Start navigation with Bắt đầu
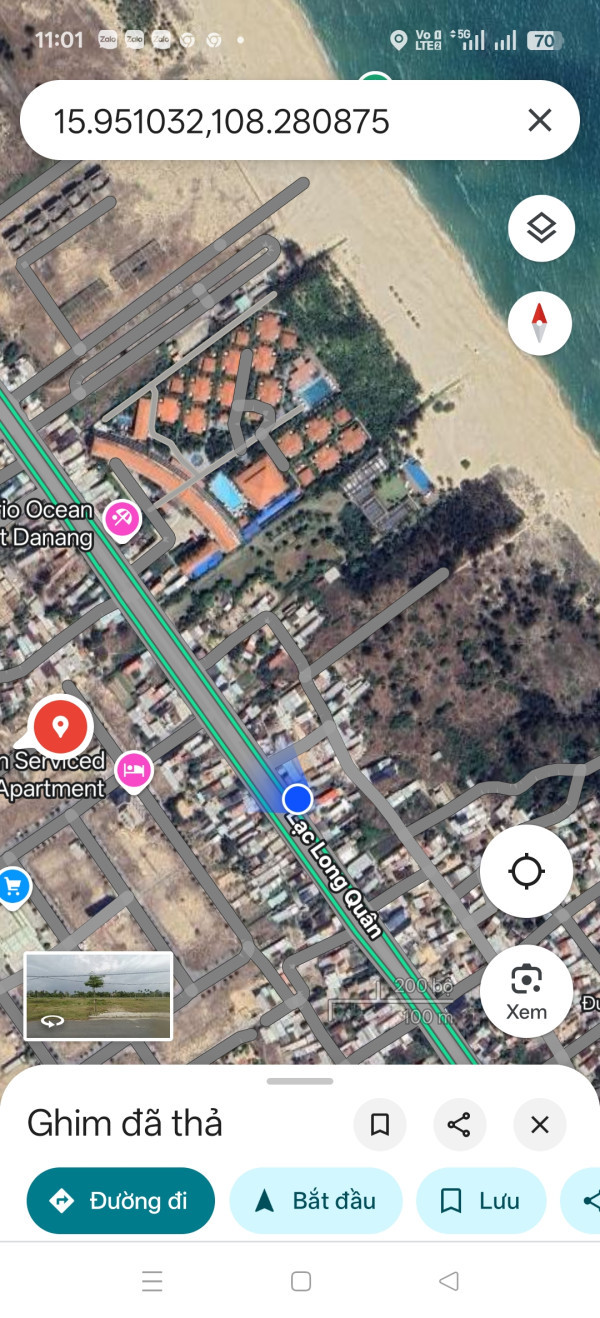This screenshot has height=1318, width=600. 315,1201
